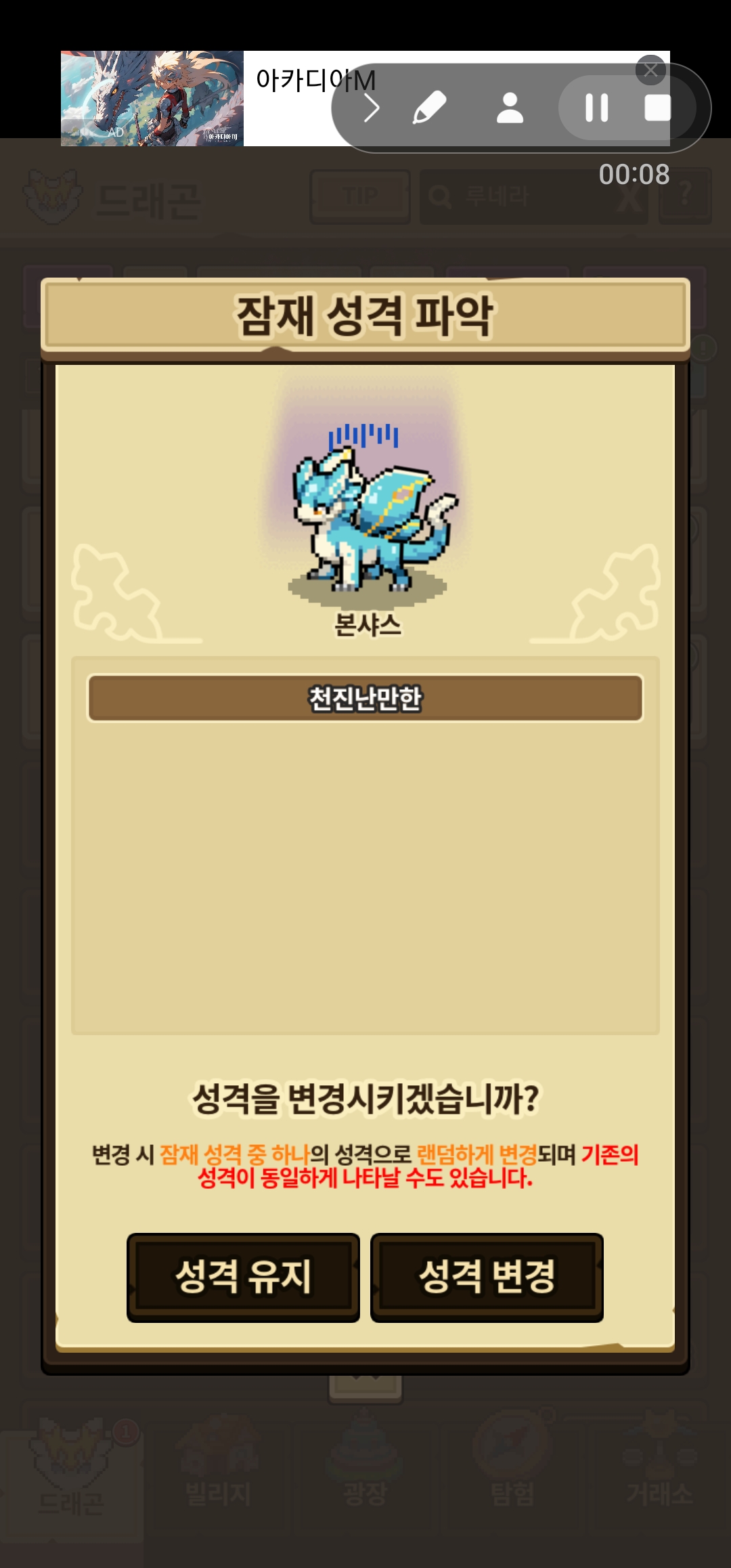Keep the current personality (성격 유지)
This screenshot has width=731, height=1568.
pos(243,1277)
